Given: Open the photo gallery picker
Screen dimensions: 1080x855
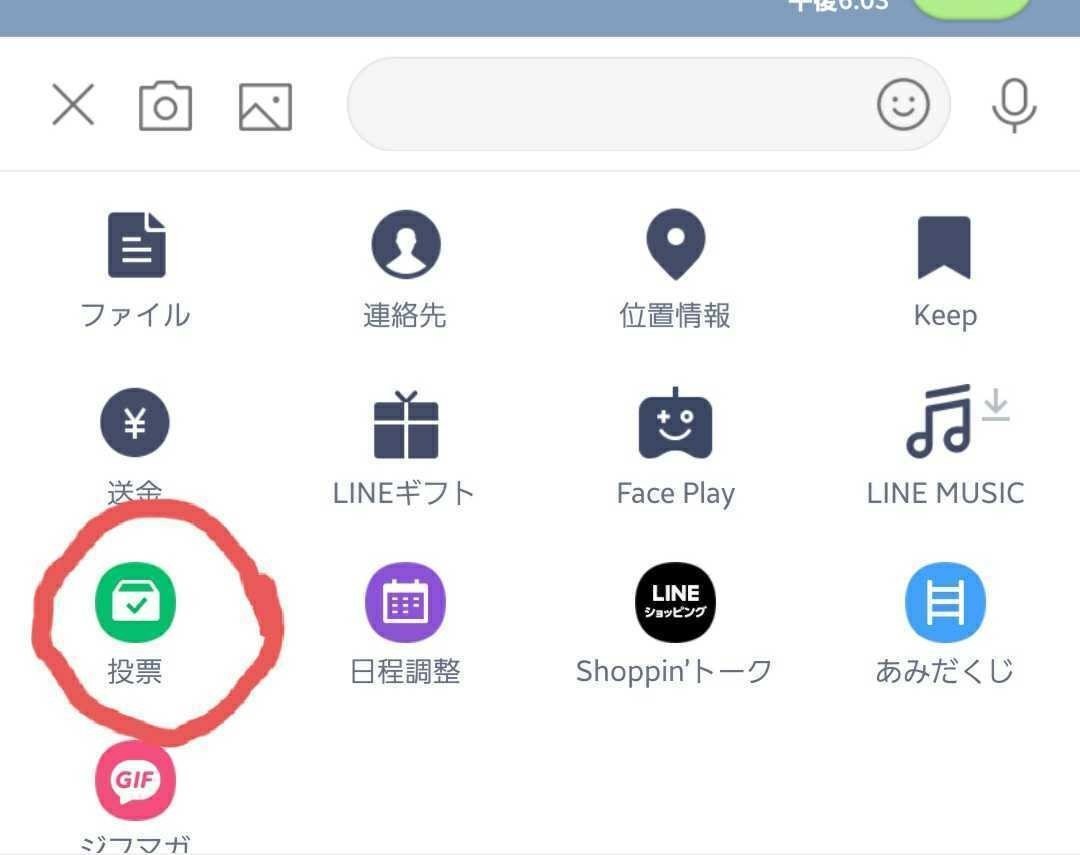Looking at the screenshot, I should point(265,106).
